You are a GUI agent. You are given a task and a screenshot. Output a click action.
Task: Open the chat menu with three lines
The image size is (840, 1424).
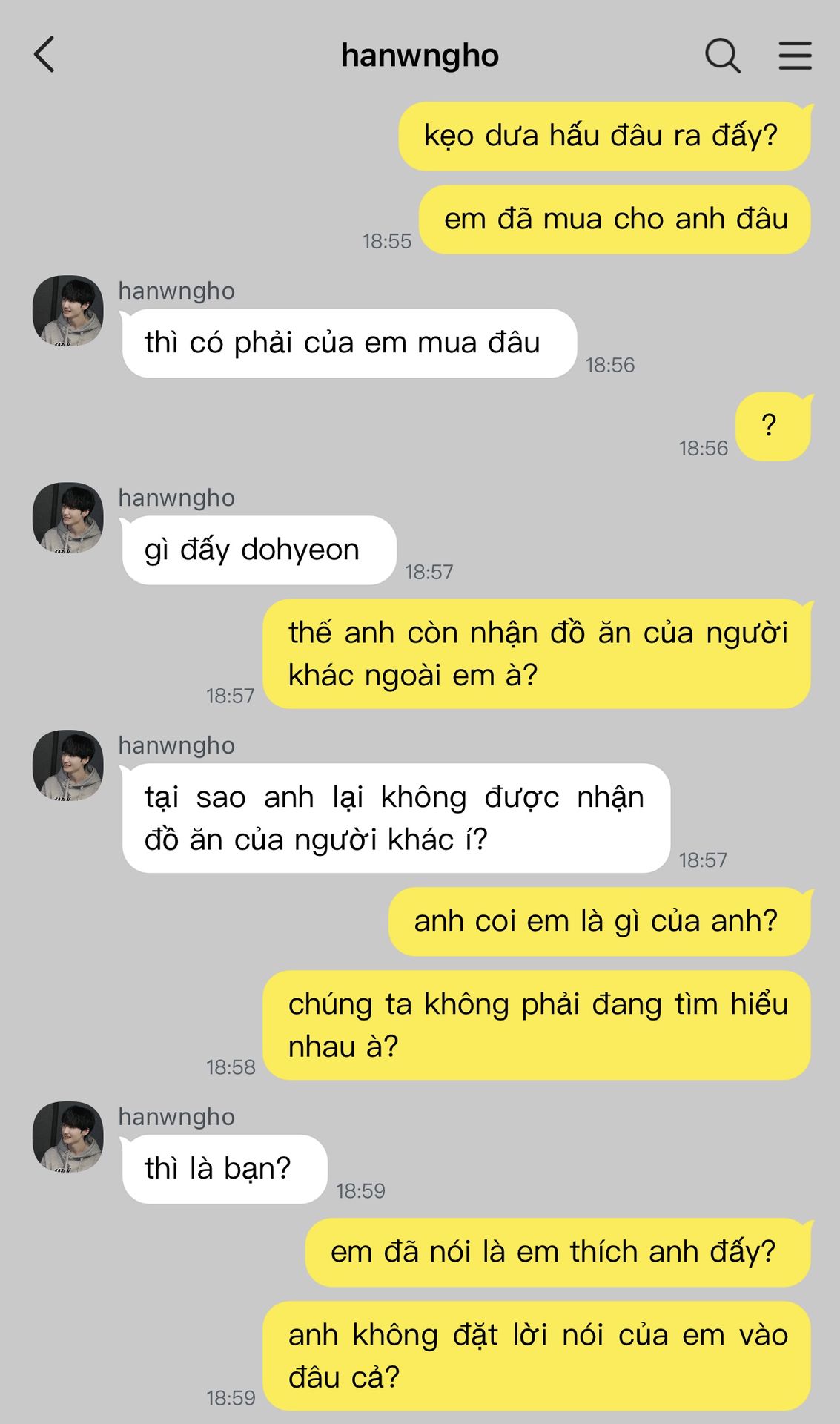tap(795, 56)
